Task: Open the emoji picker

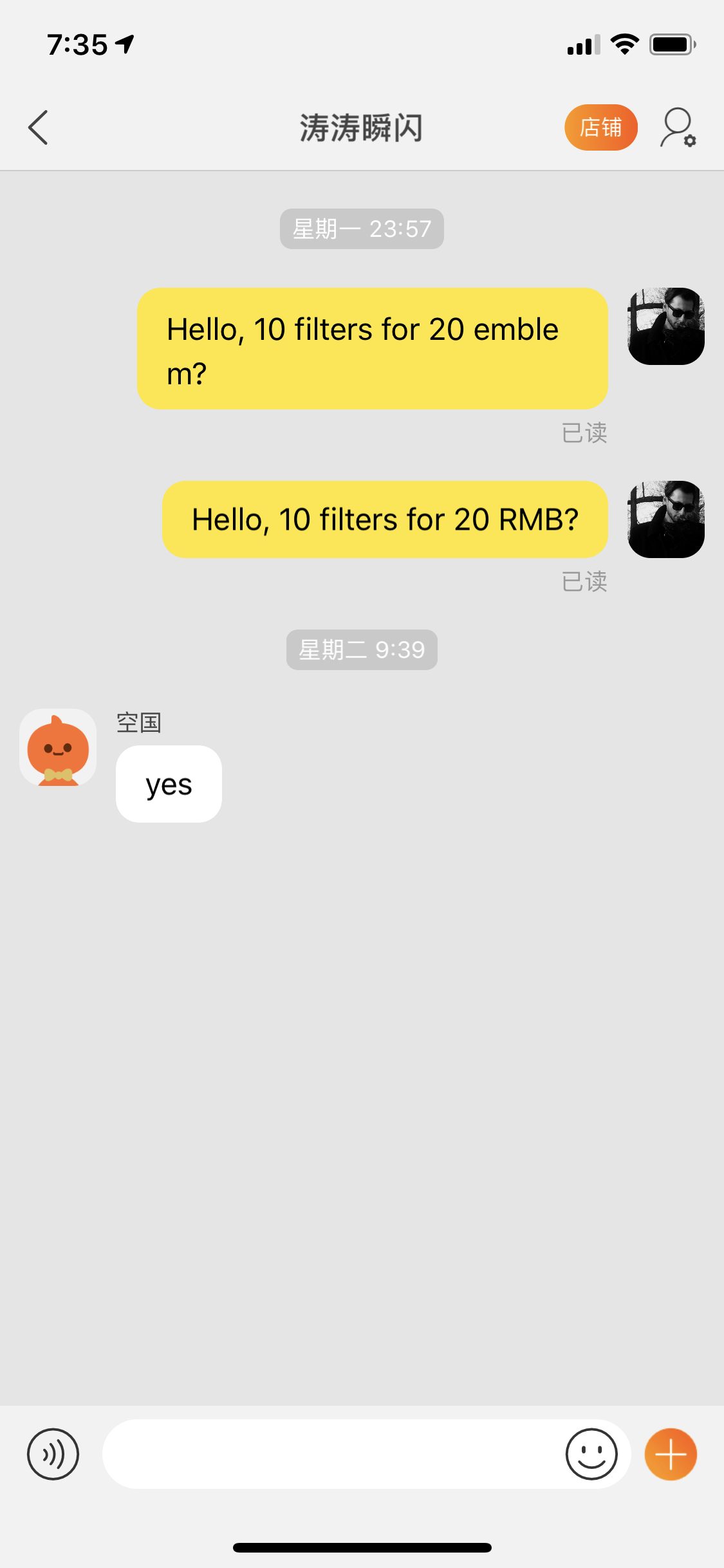Action: click(591, 1453)
